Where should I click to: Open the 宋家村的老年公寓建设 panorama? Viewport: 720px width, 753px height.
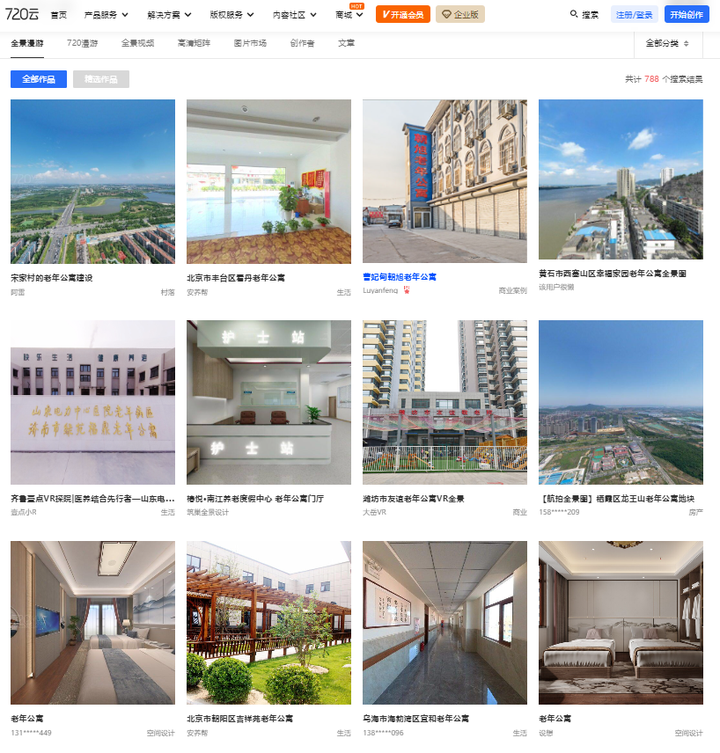click(92, 181)
